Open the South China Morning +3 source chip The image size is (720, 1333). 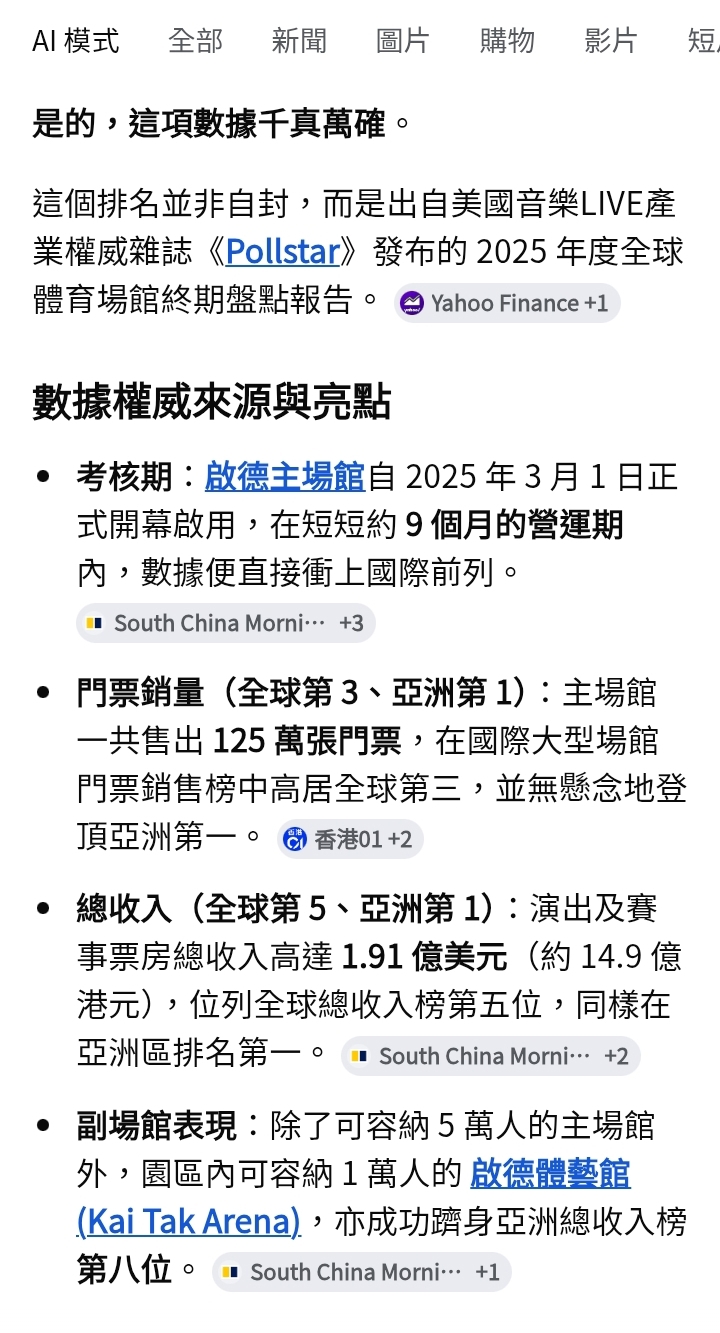(226, 623)
